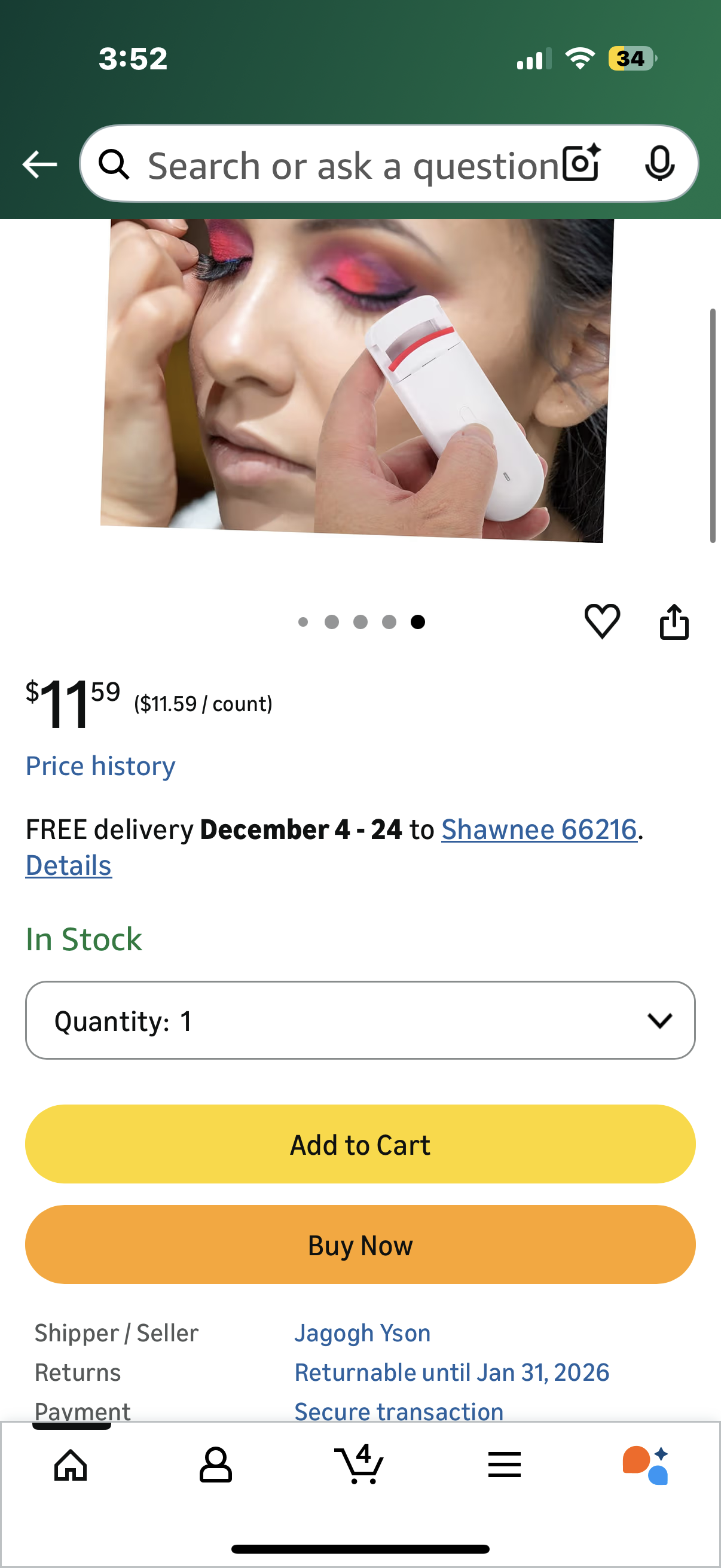The image size is (721, 1568).
Task: View Returnable until Jan 31, 2026 policy
Action: tap(451, 1372)
